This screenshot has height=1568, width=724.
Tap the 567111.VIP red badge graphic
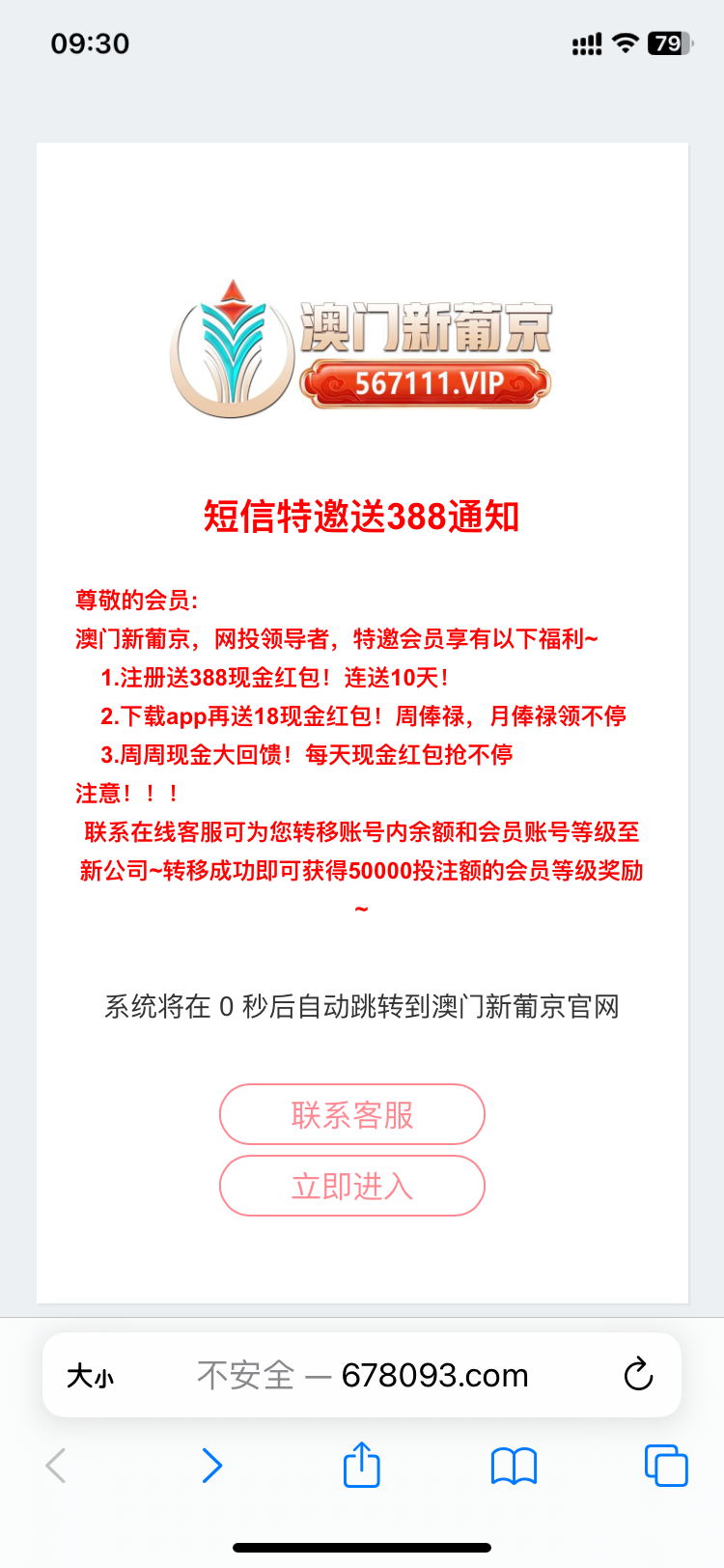coord(425,384)
